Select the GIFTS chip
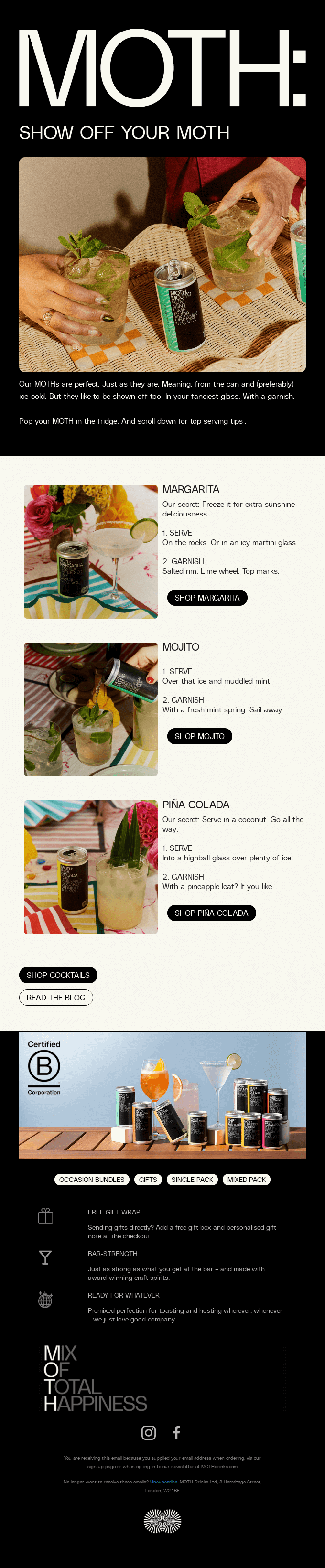The image size is (325, 1568). tap(148, 1179)
